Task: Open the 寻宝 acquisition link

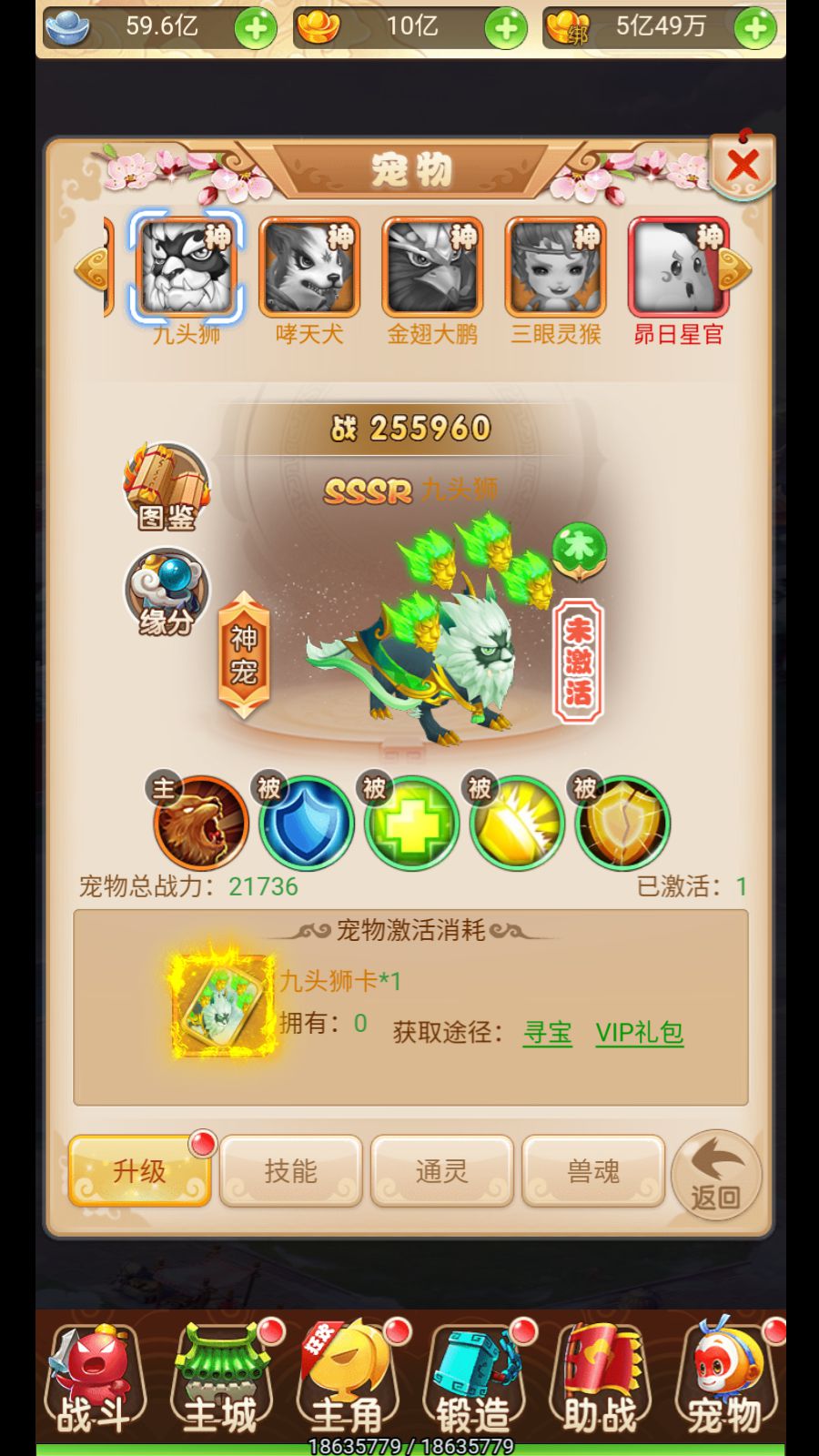Action: pyautogui.click(x=547, y=1033)
